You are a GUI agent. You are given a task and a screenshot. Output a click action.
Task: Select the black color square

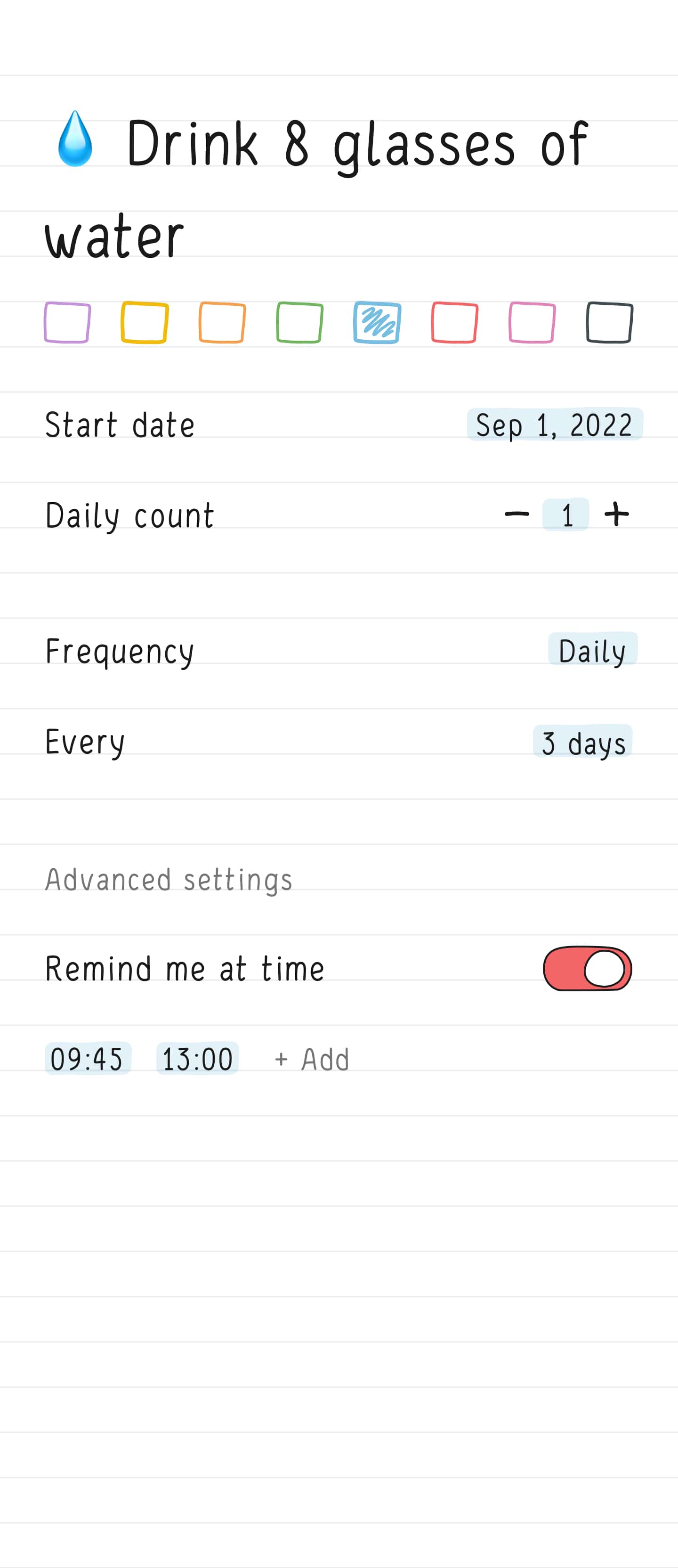609,321
